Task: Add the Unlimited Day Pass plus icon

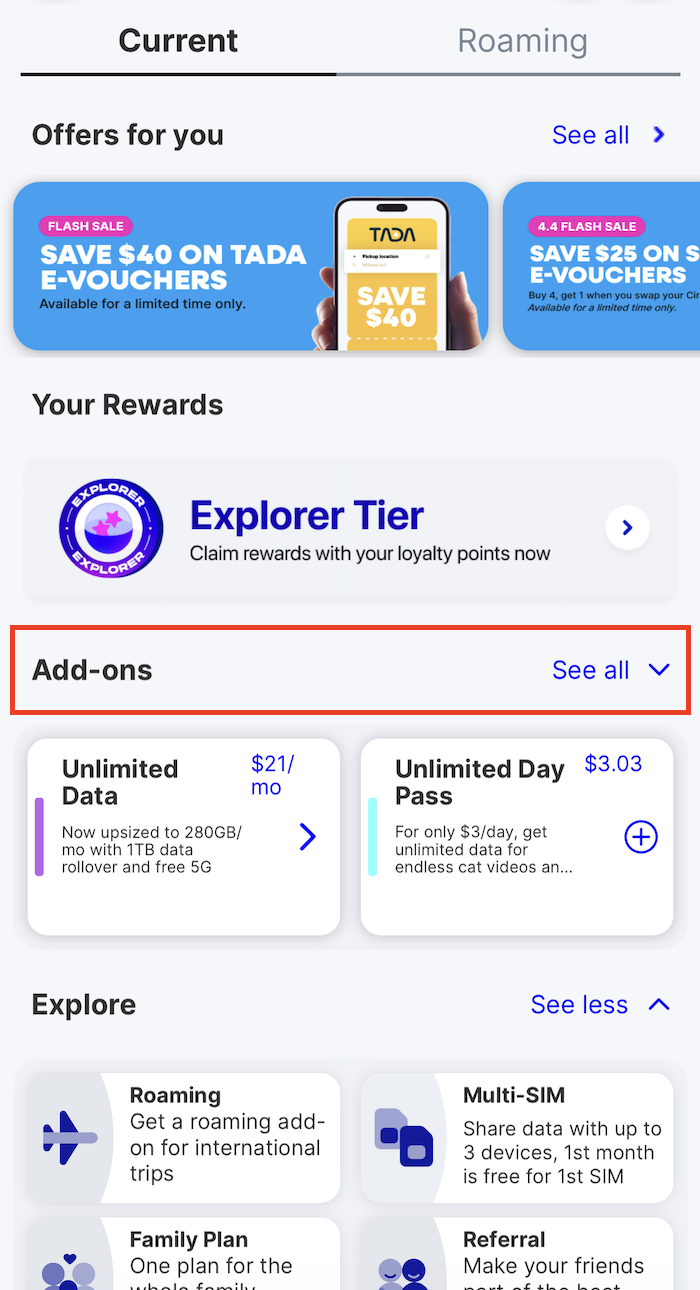Action: point(640,837)
